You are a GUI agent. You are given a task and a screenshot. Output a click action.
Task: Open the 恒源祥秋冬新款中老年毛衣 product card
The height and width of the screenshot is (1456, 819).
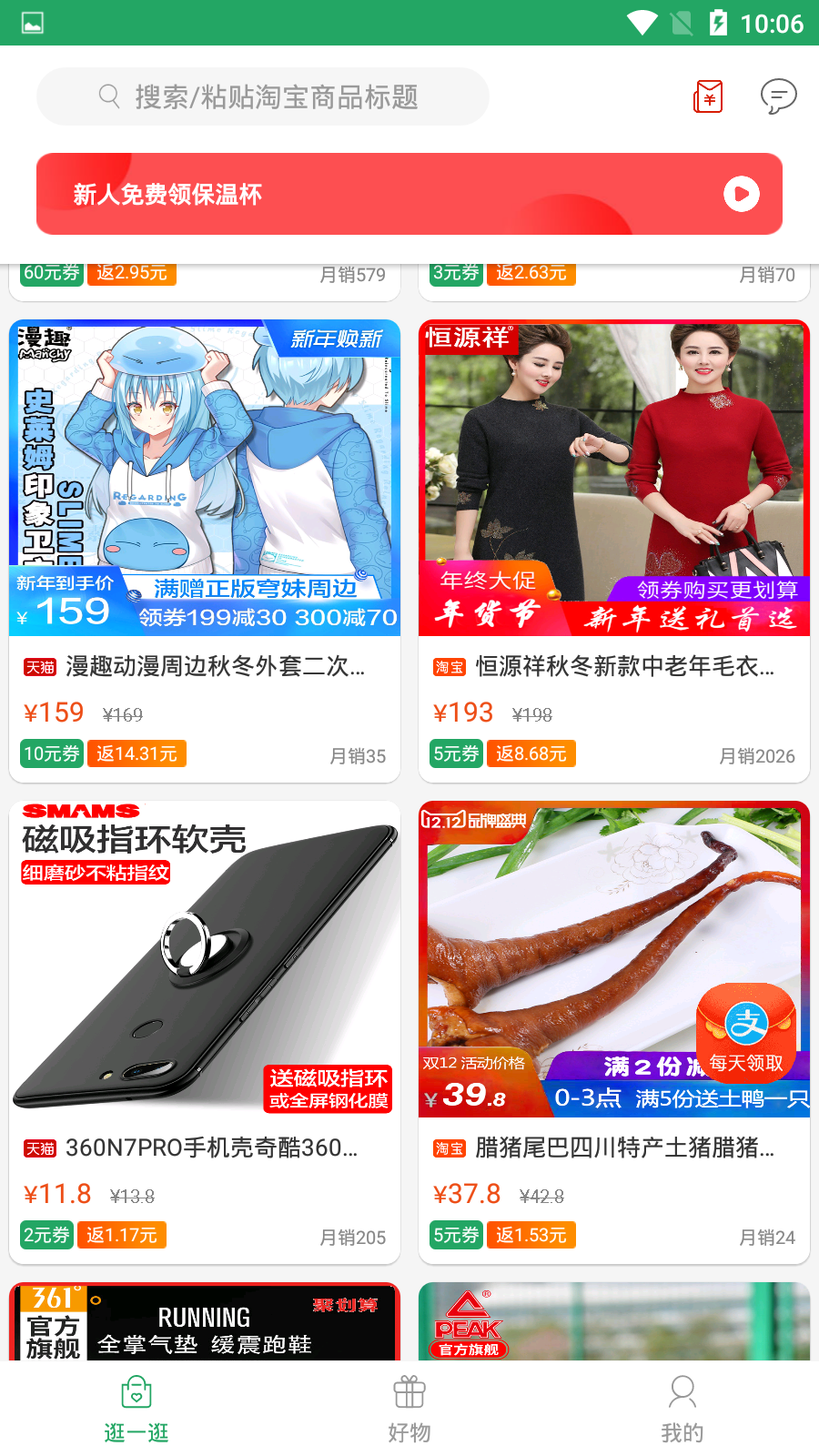click(614, 551)
